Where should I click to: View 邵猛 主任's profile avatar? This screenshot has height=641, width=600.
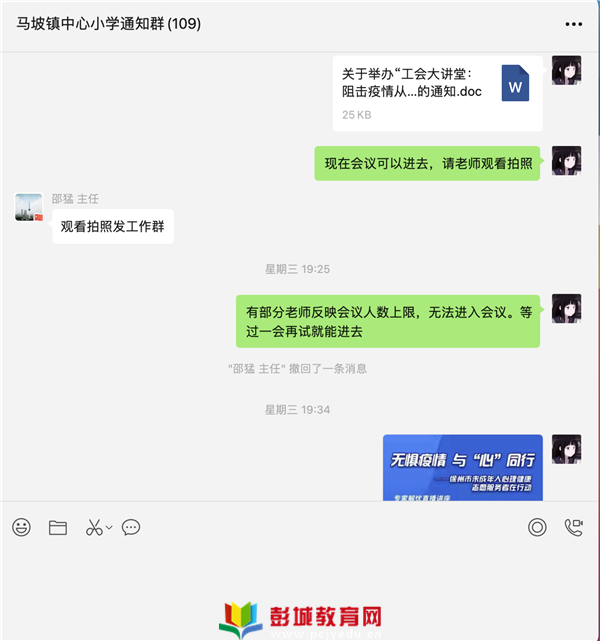click(29, 207)
